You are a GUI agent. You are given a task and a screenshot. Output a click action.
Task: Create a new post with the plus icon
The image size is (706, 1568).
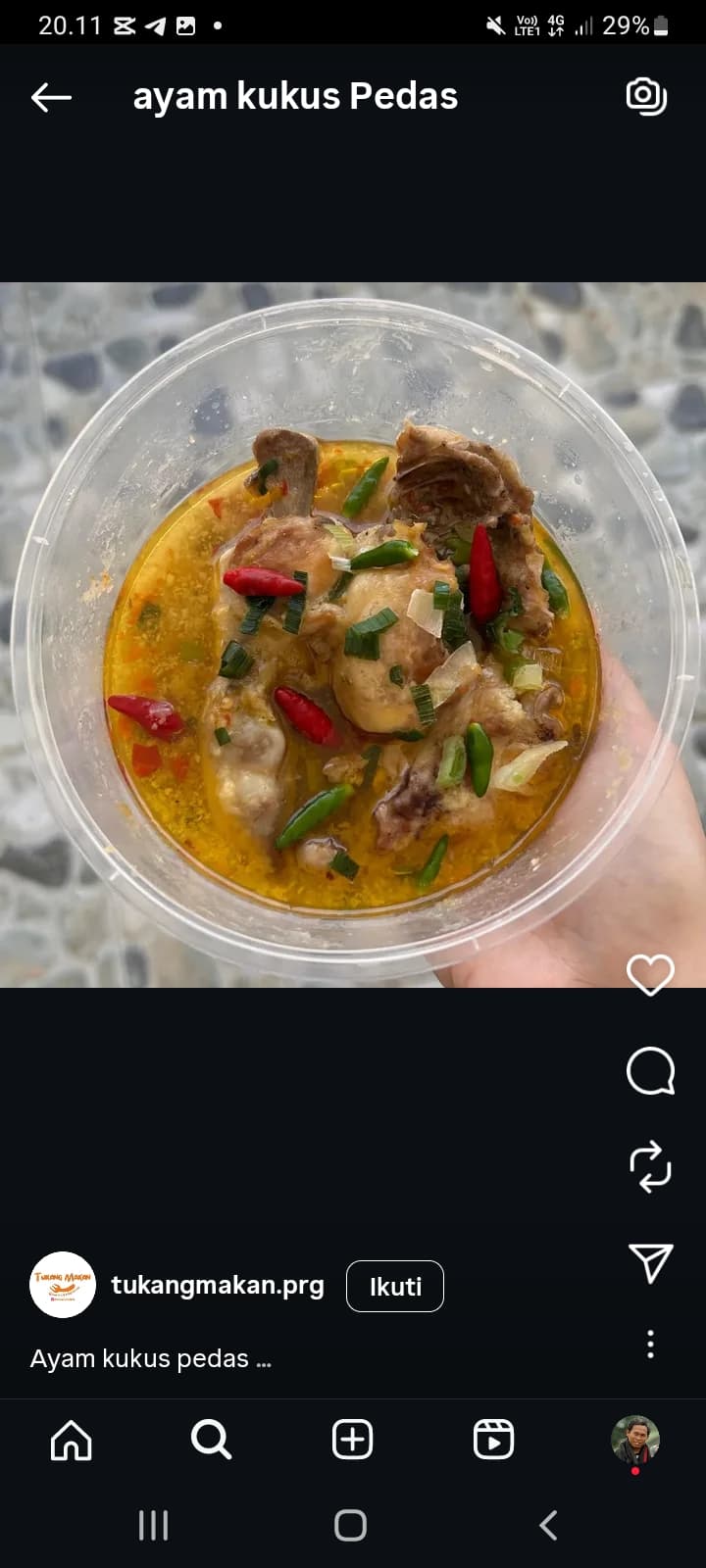click(x=351, y=1439)
